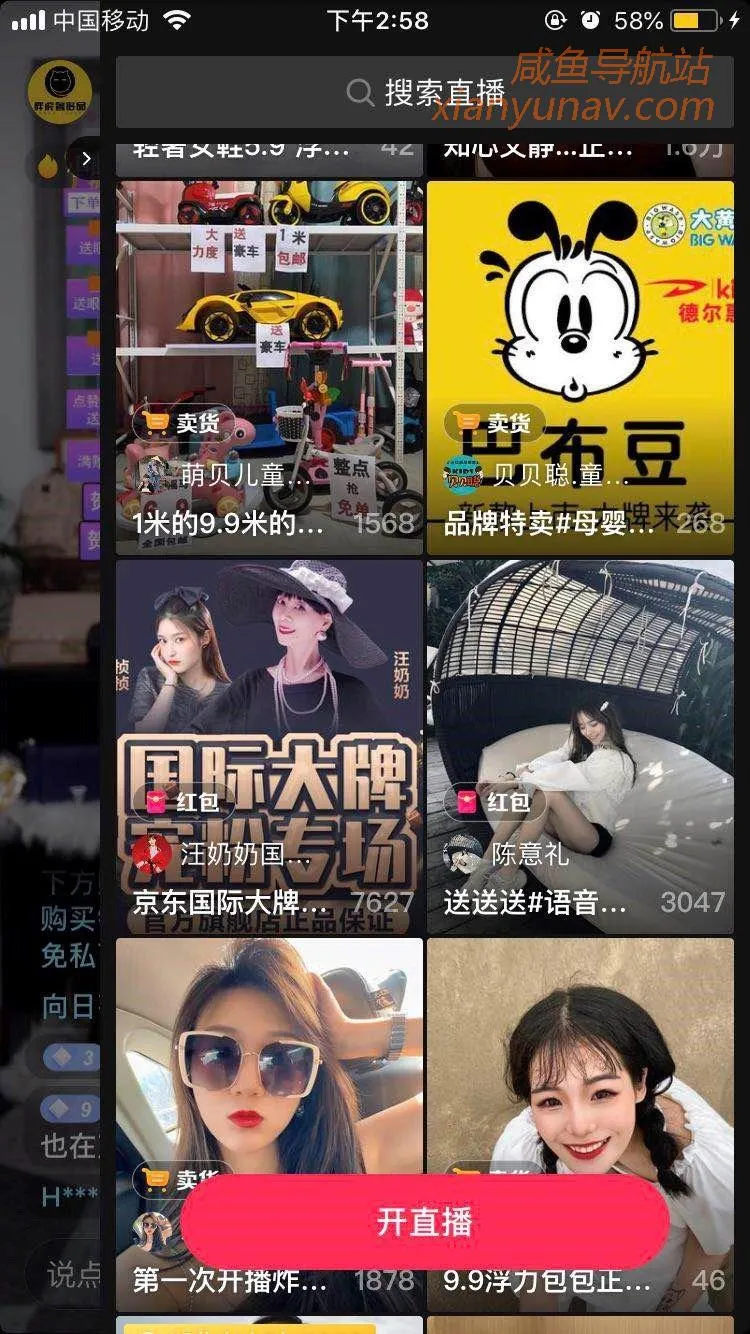Expand the chevron arrow beside the flame icon

click(87, 157)
